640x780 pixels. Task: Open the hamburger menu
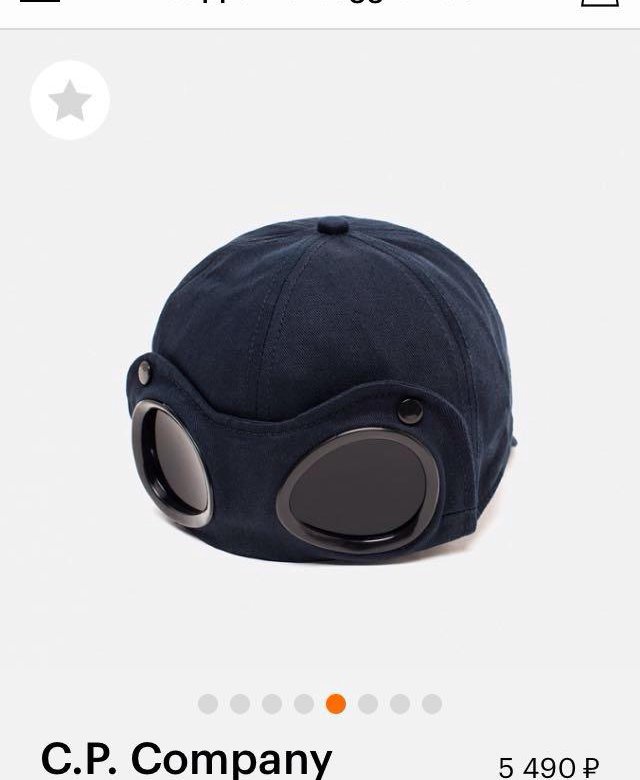pos(40,3)
